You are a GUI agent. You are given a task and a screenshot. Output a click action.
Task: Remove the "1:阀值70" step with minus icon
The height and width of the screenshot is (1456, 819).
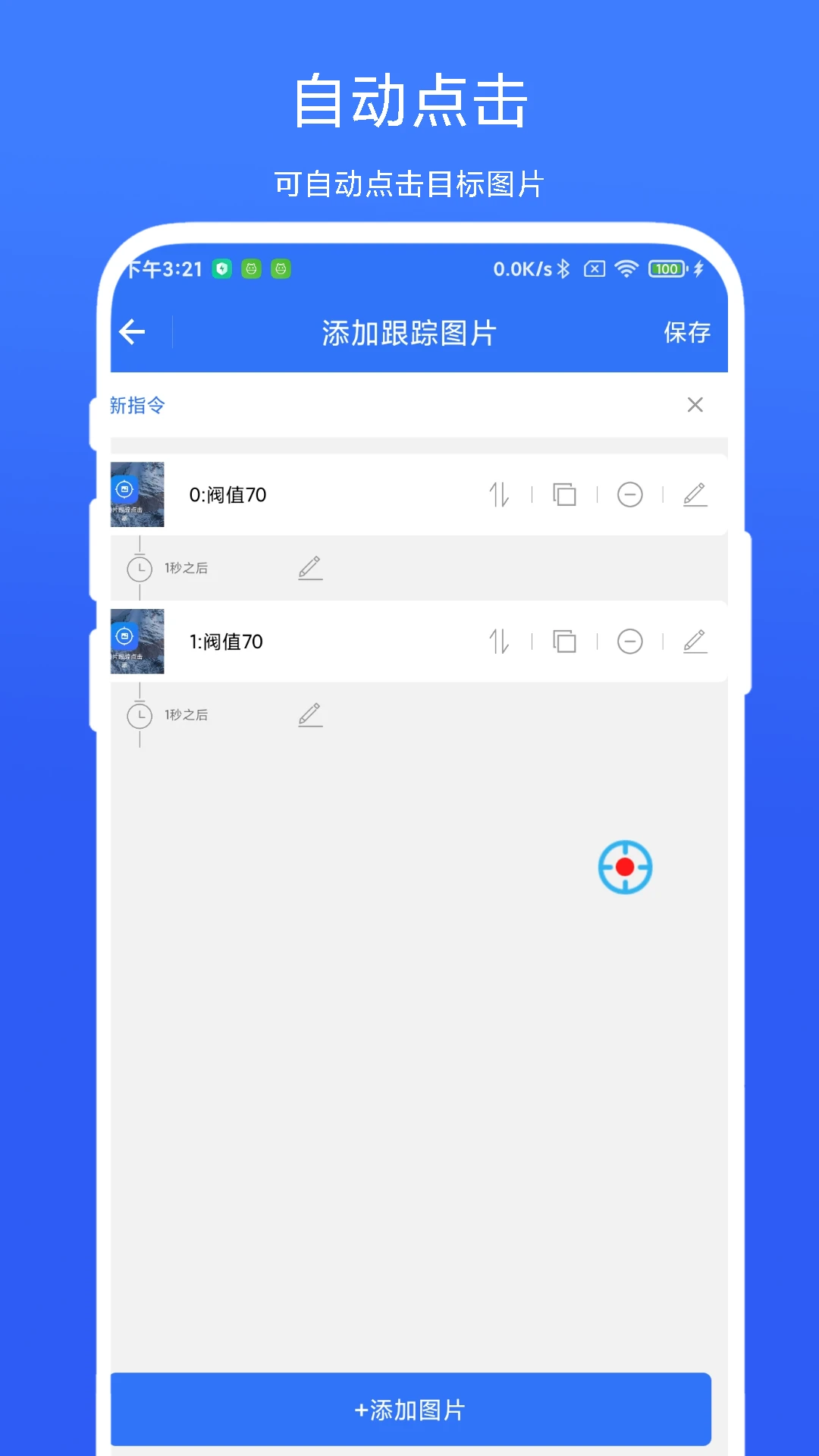pos(629,641)
